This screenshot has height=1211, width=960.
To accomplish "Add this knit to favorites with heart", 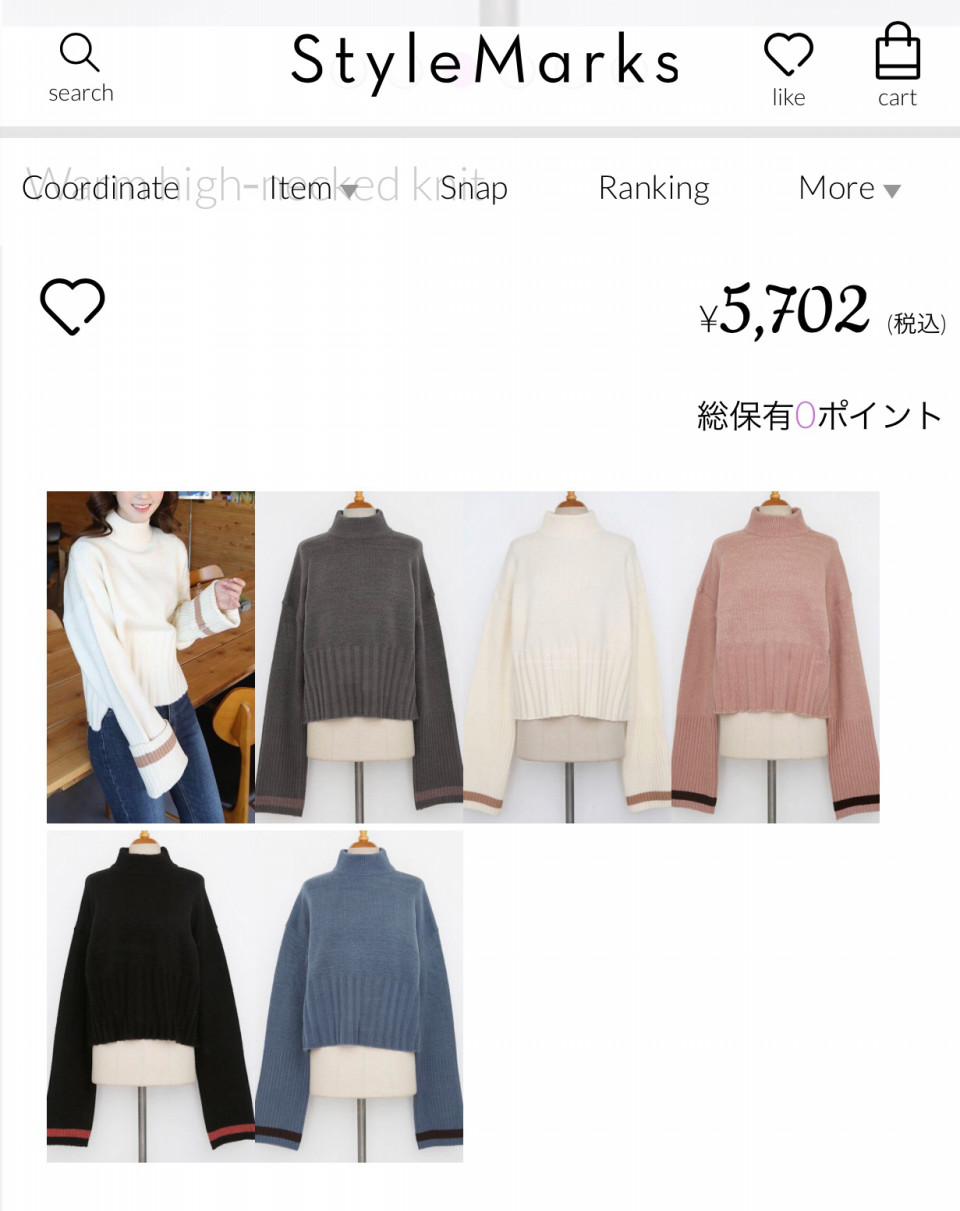I will 72,306.
